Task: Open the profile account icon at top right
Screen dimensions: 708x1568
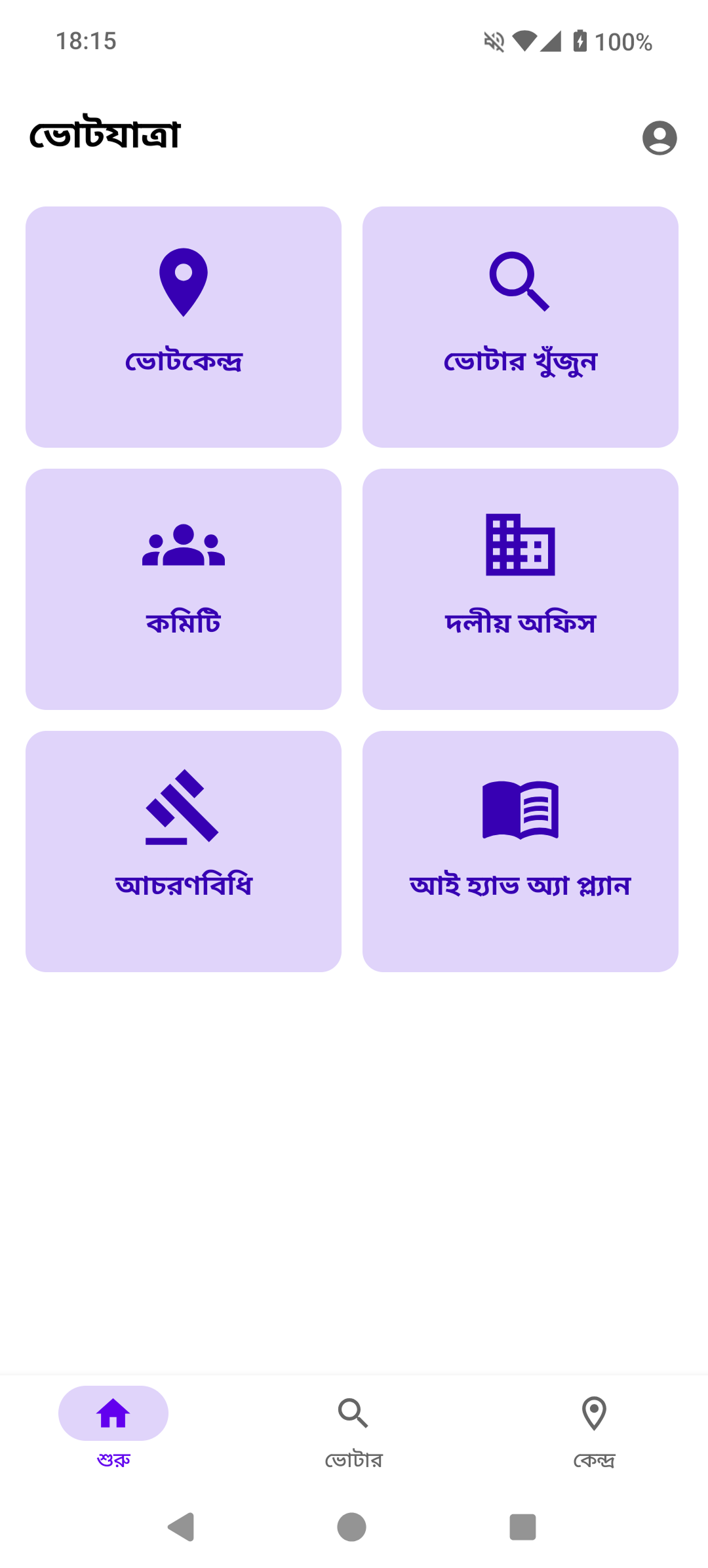Action: [x=658, y=138]
